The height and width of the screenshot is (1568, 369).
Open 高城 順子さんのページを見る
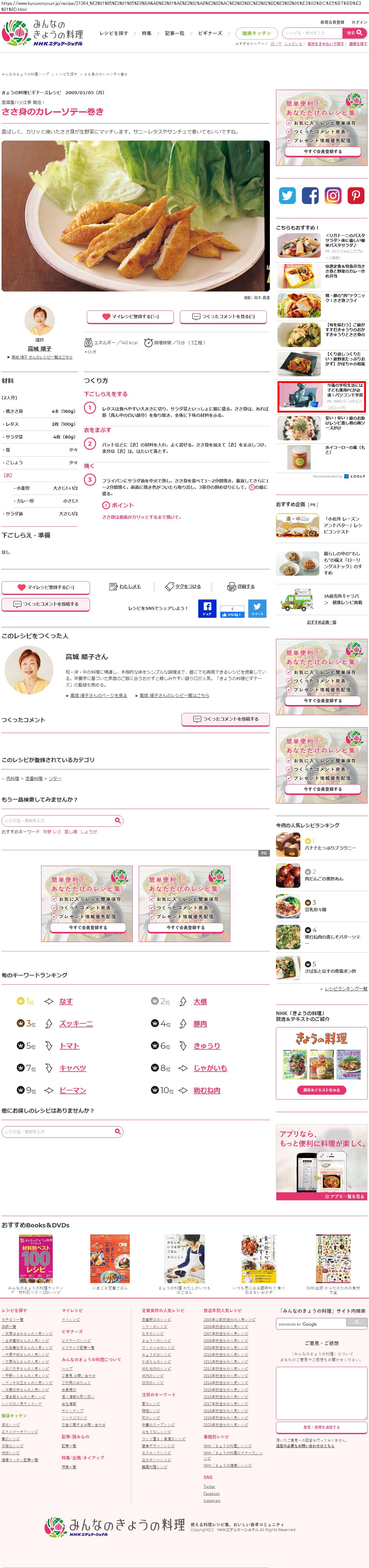[98, 695]
